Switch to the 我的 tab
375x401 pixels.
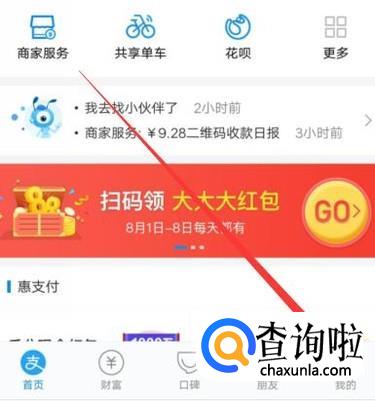click(346, 385)
